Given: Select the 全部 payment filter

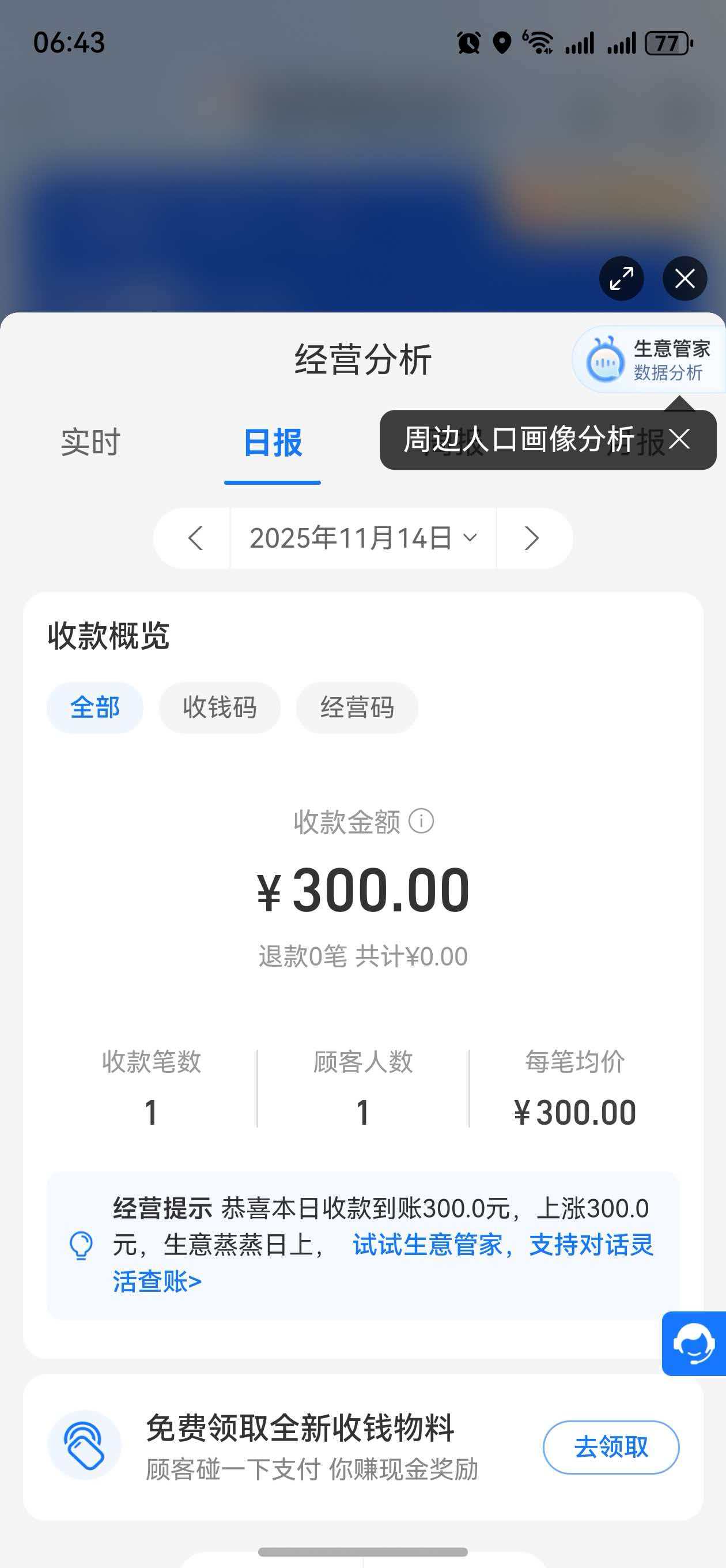Looking at the screenshot, I should tap(95, 707).
